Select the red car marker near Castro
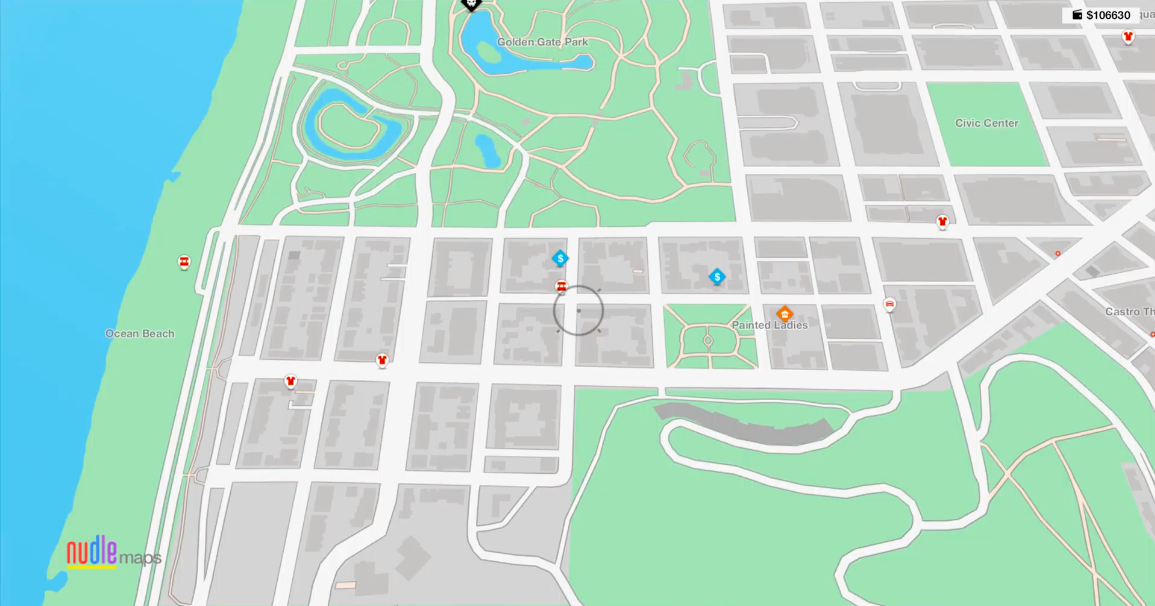The width and height of the screenshot is (1155, 606). pyautogui.click(x=889, y=305)
